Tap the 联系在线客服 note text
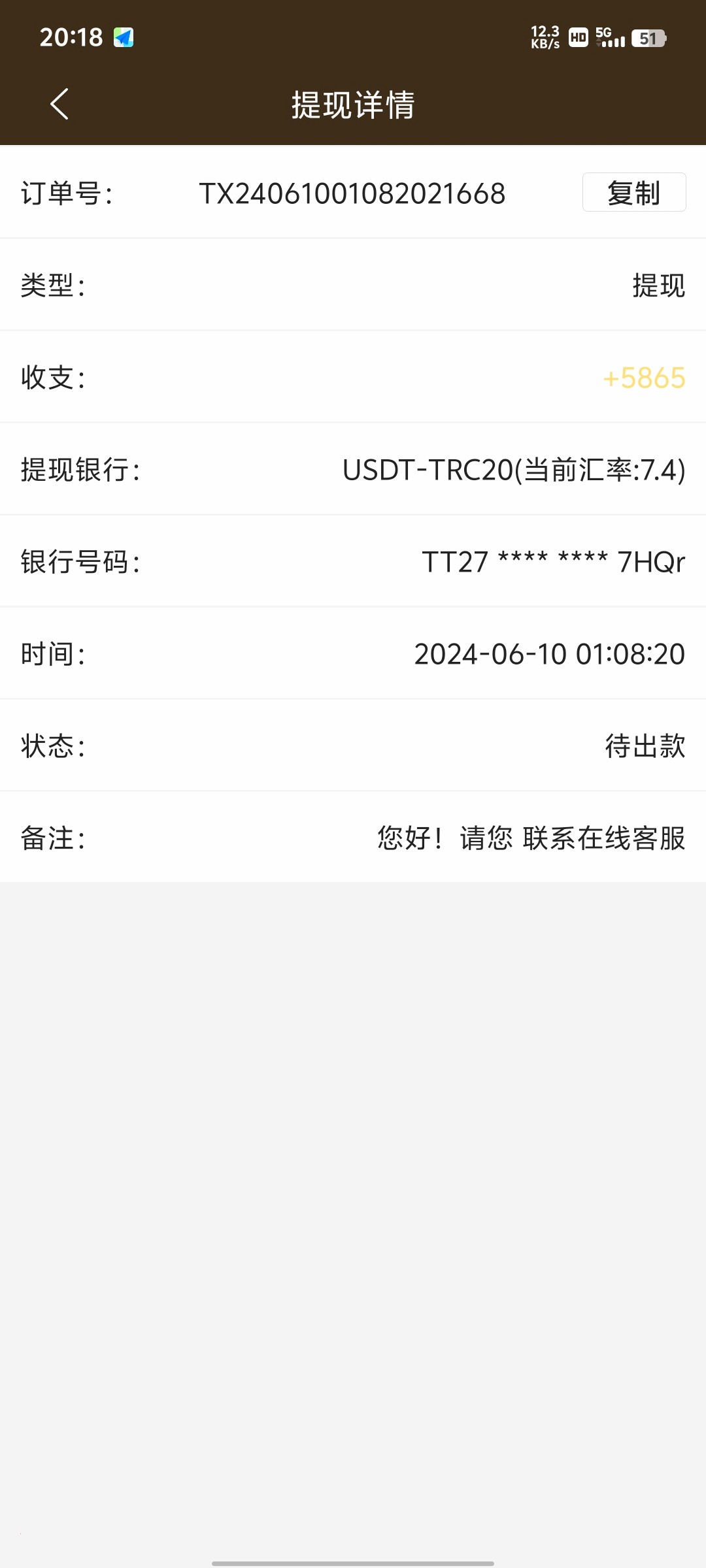Screen dimensions: 706x1568 click(605, 838)
